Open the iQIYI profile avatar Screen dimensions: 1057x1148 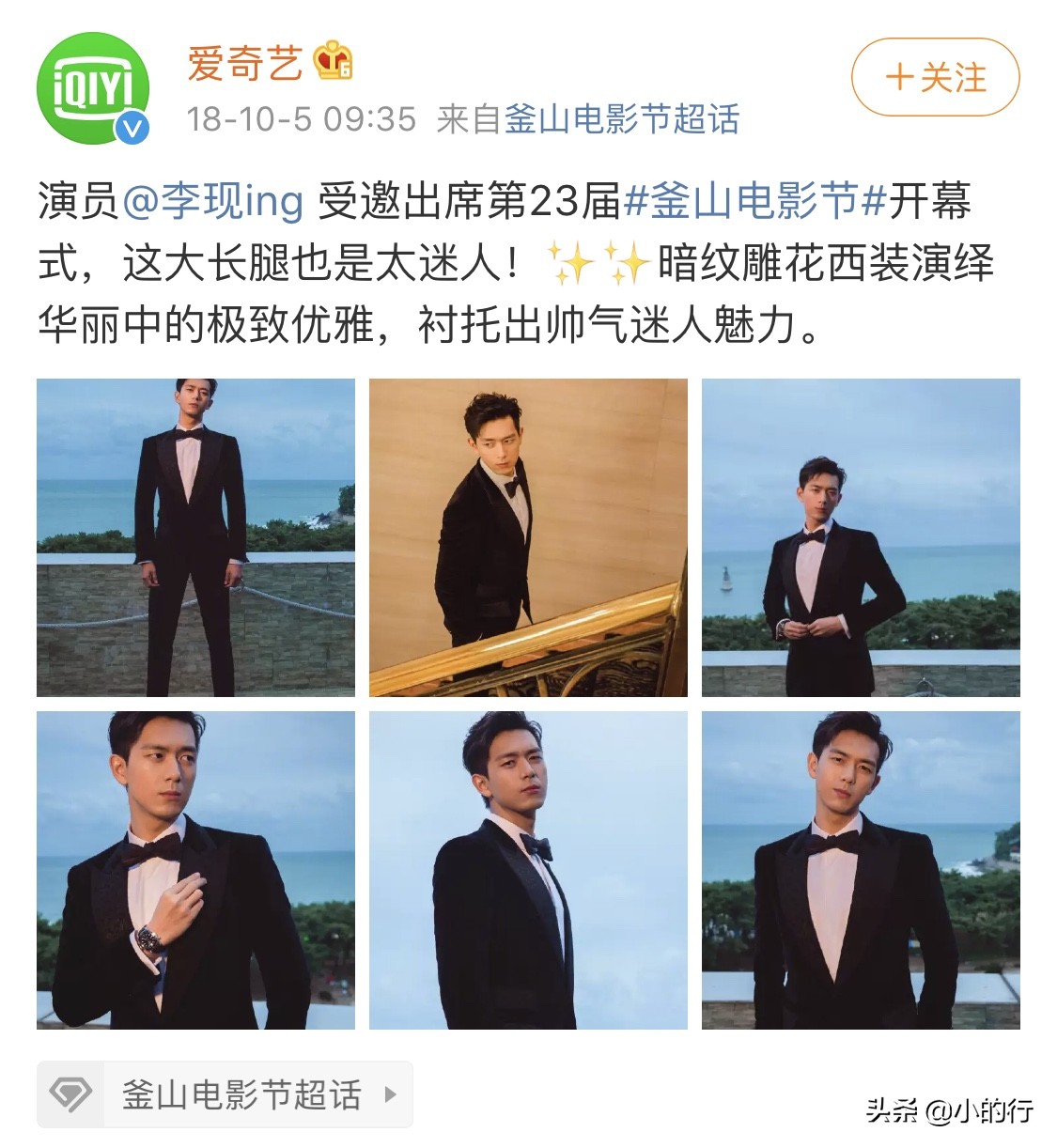[x=92, y=85]
